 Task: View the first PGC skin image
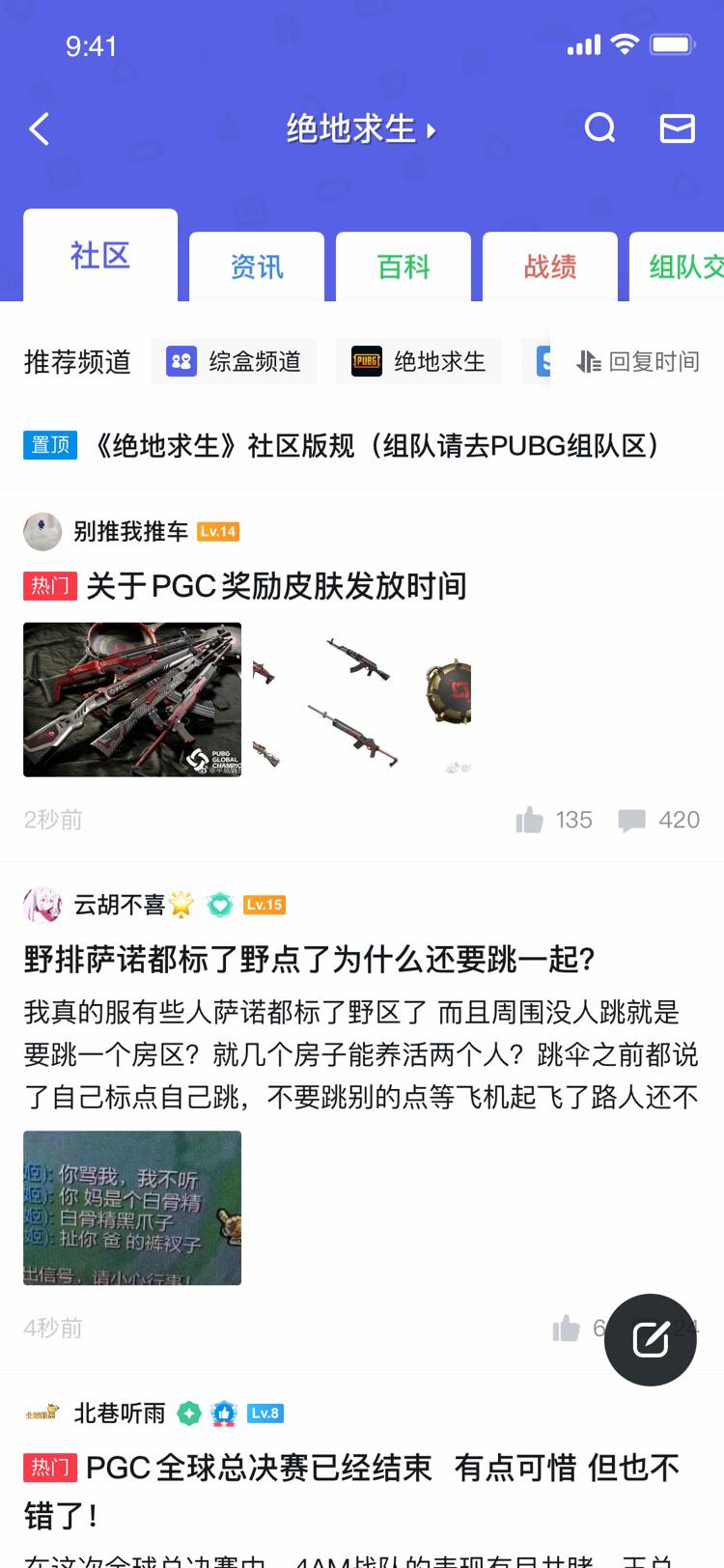point(132,700)
